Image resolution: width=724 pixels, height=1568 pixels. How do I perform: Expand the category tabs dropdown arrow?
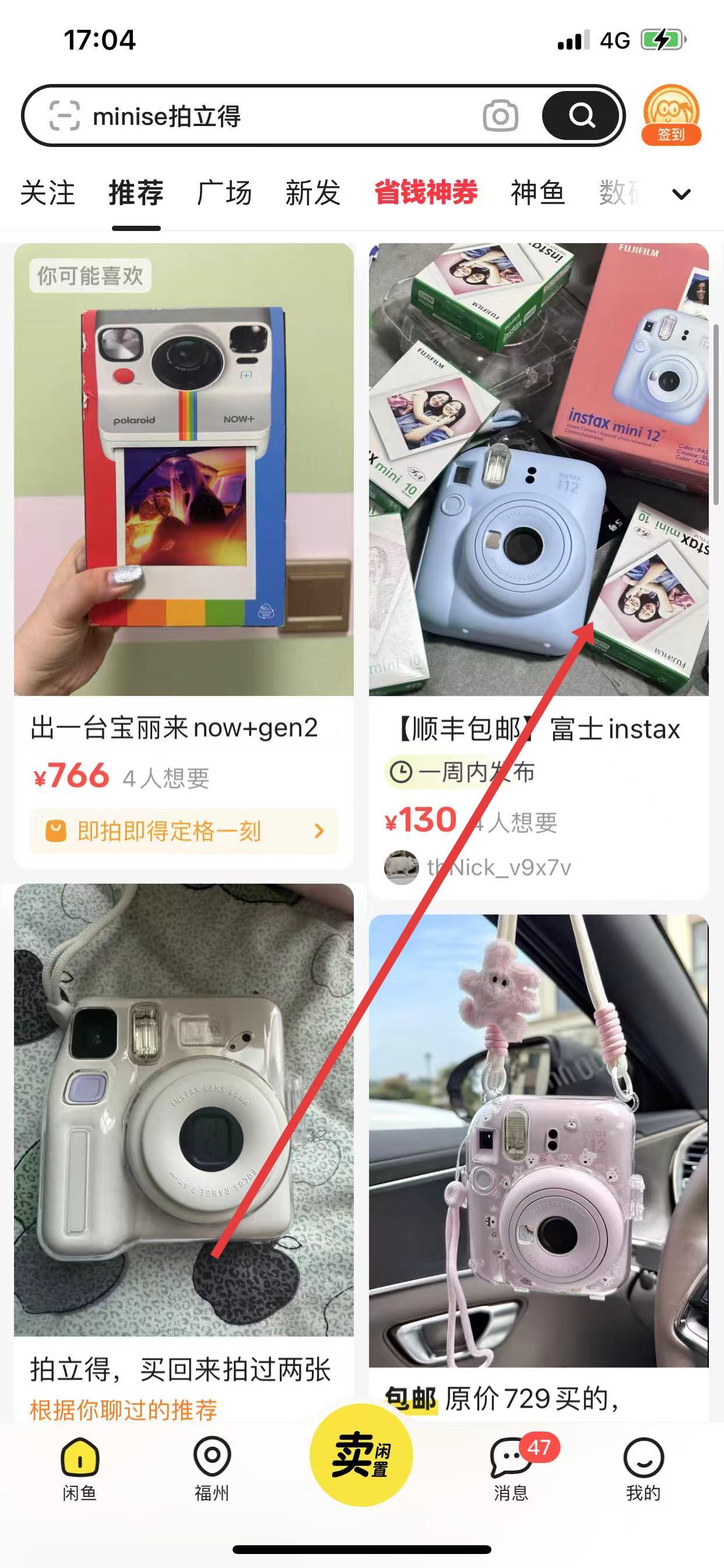(x=681, y=194)
